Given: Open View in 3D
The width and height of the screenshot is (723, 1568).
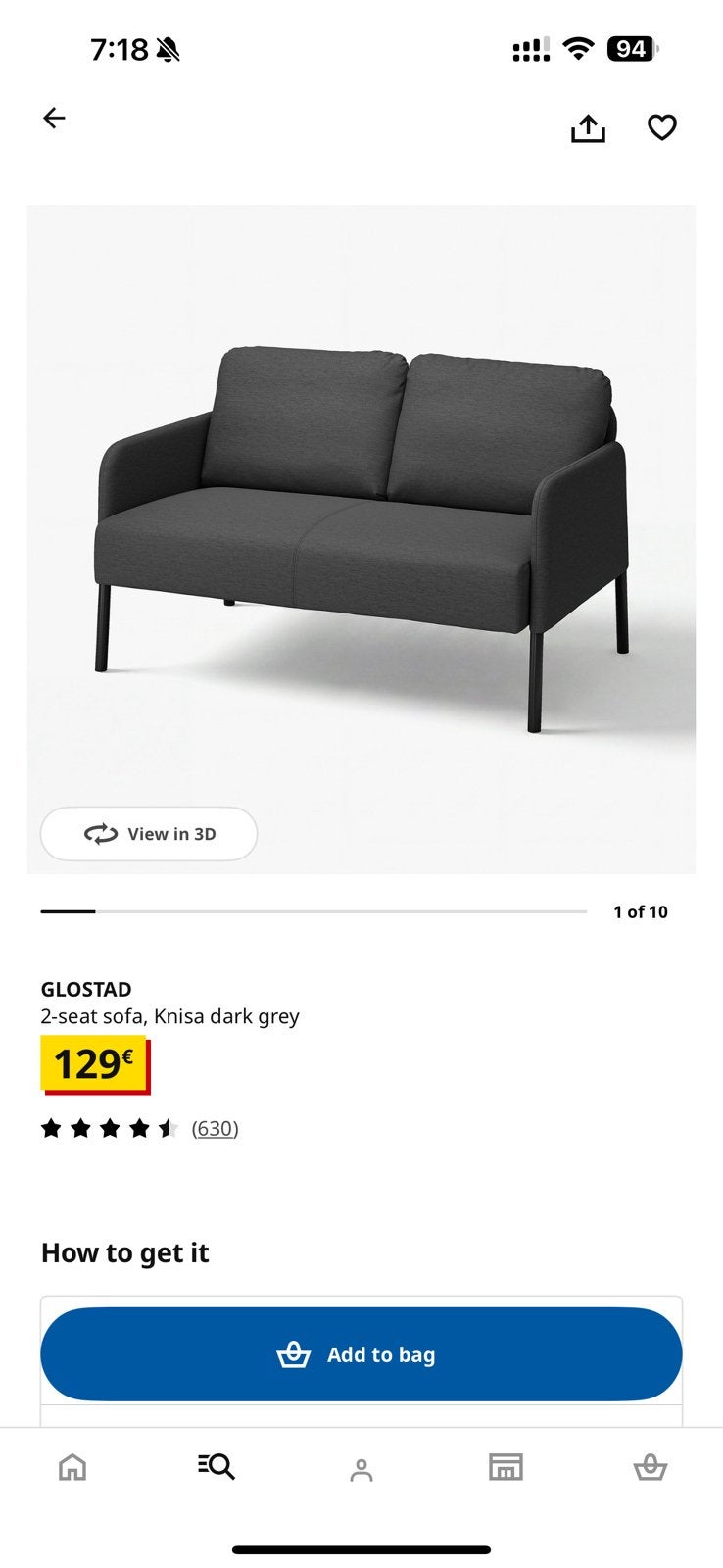Looking at the screenshot, I should tap(149, 834).
